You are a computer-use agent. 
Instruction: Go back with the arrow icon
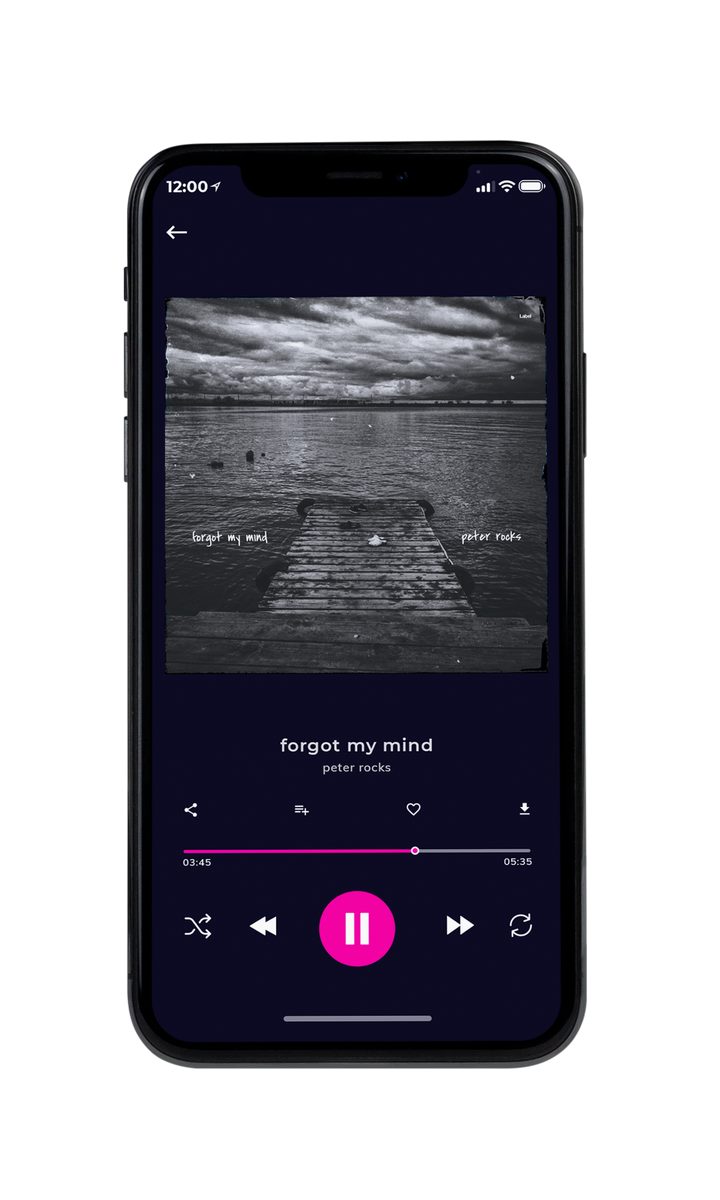click(177, 232)
